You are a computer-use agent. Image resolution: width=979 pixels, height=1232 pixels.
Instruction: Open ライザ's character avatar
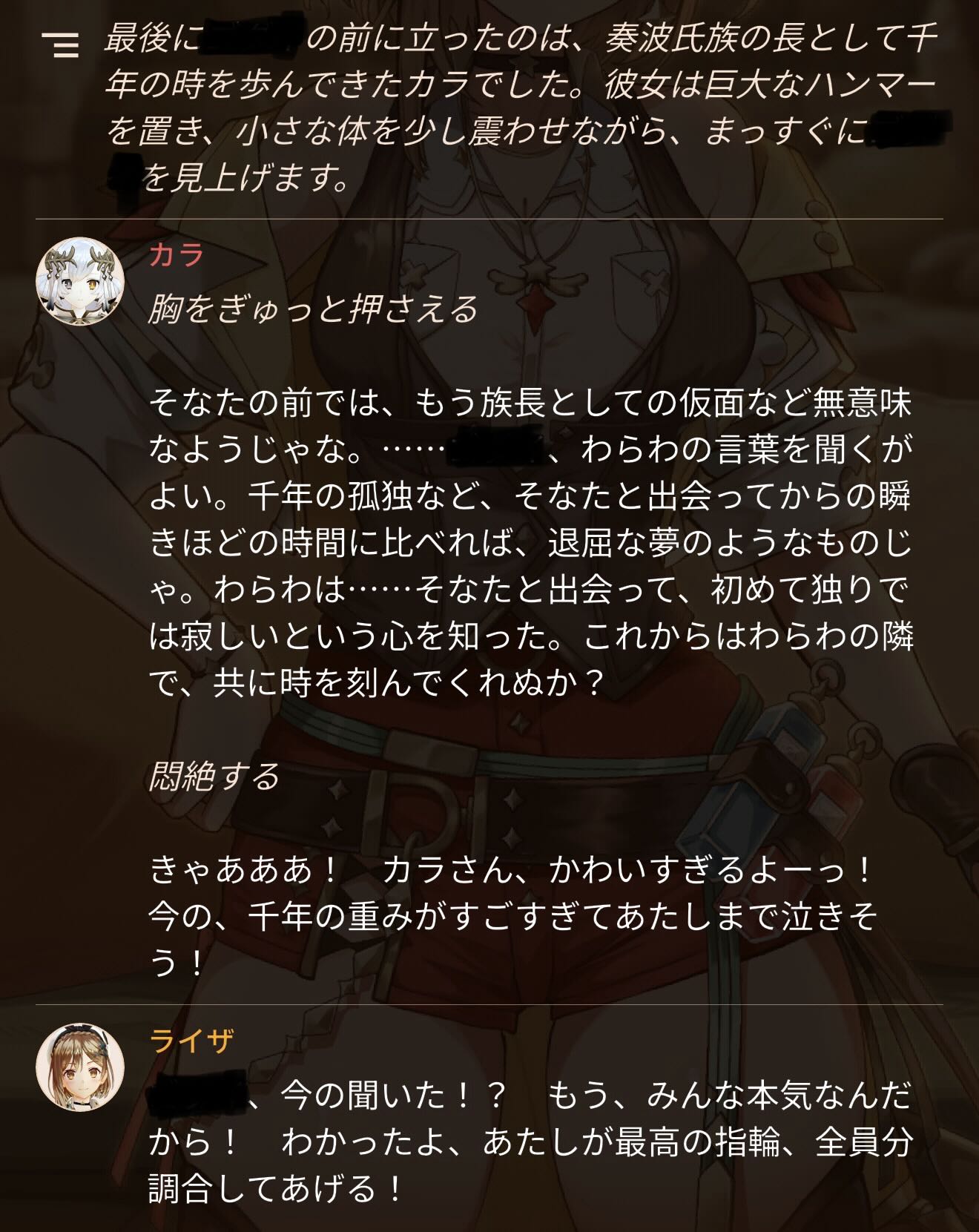point(80,1069)
